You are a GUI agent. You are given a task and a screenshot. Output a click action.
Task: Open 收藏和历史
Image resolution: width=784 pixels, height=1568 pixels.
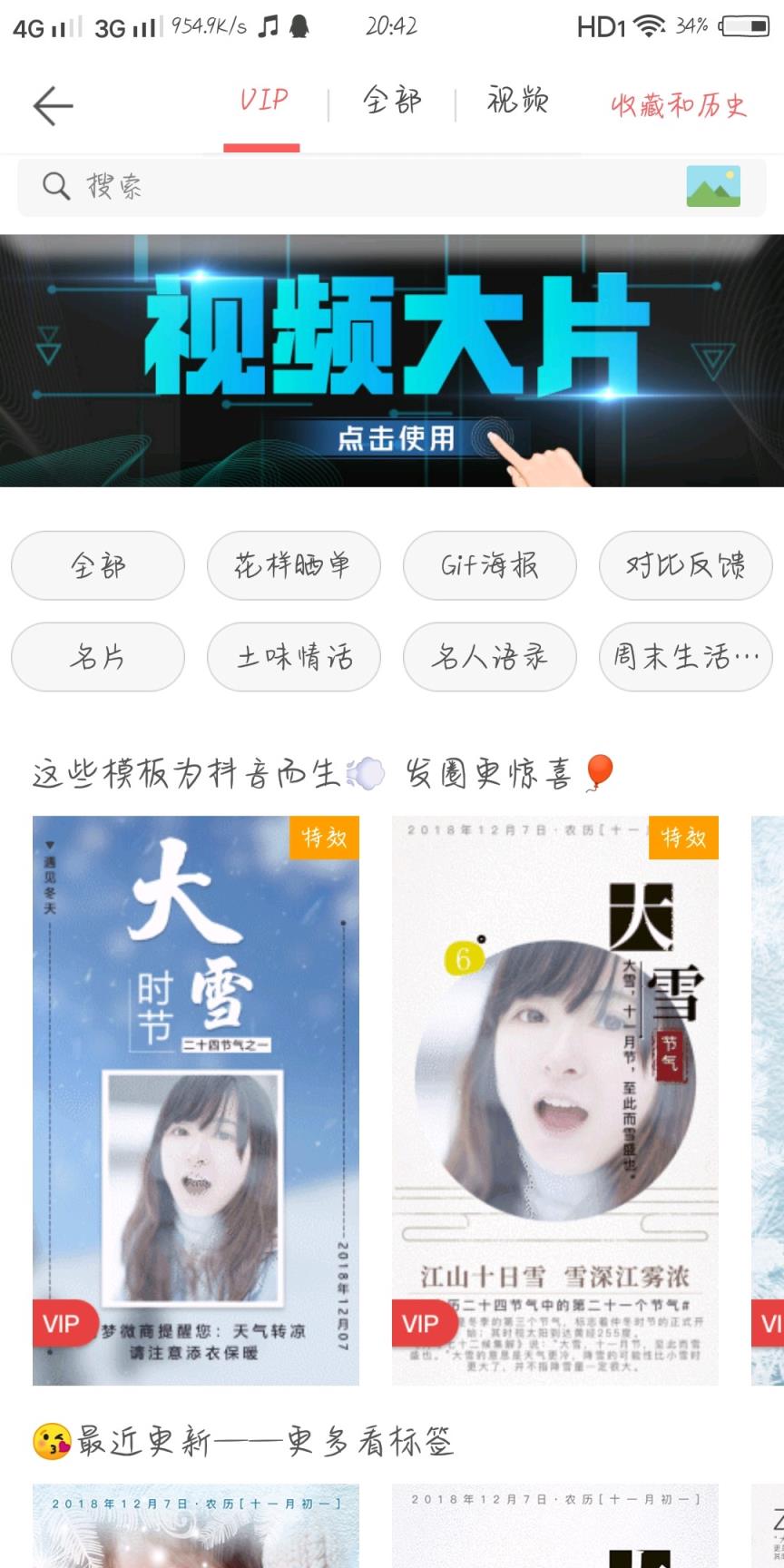coord(678,104)
